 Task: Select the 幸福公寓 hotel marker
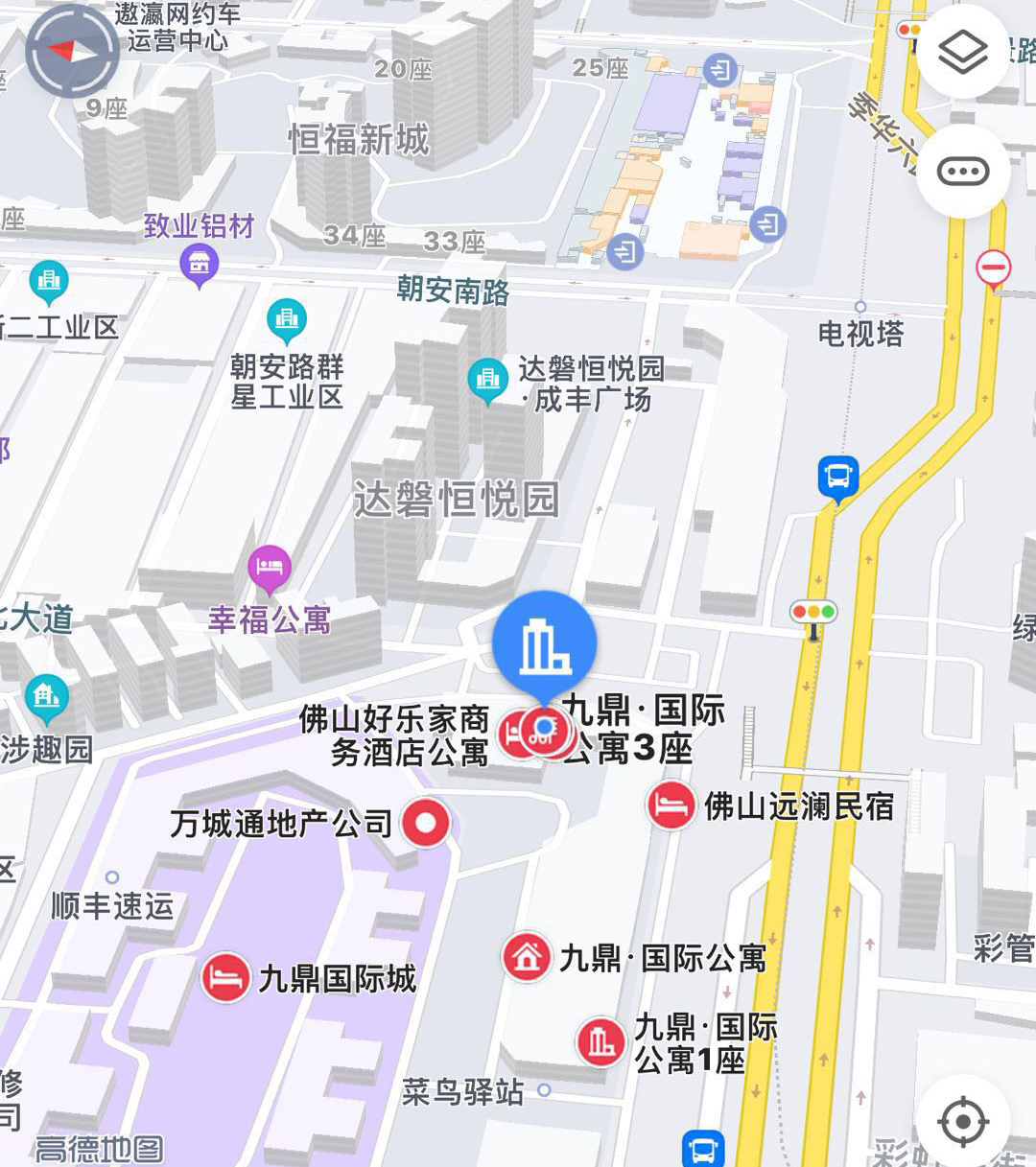point(270,567)
